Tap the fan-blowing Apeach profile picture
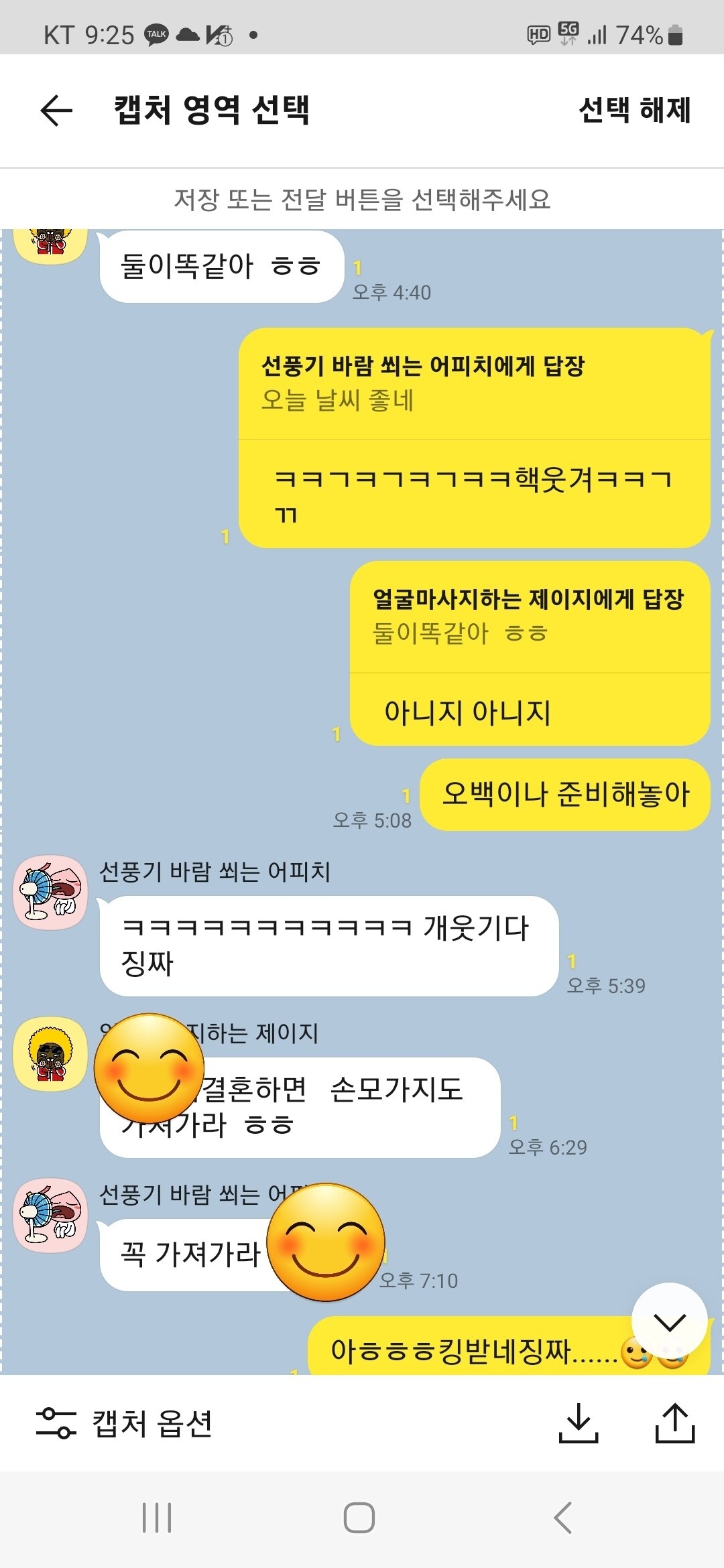Image resolution: width=724 pixels, height=1568 pixels. [x=50, y=891]
